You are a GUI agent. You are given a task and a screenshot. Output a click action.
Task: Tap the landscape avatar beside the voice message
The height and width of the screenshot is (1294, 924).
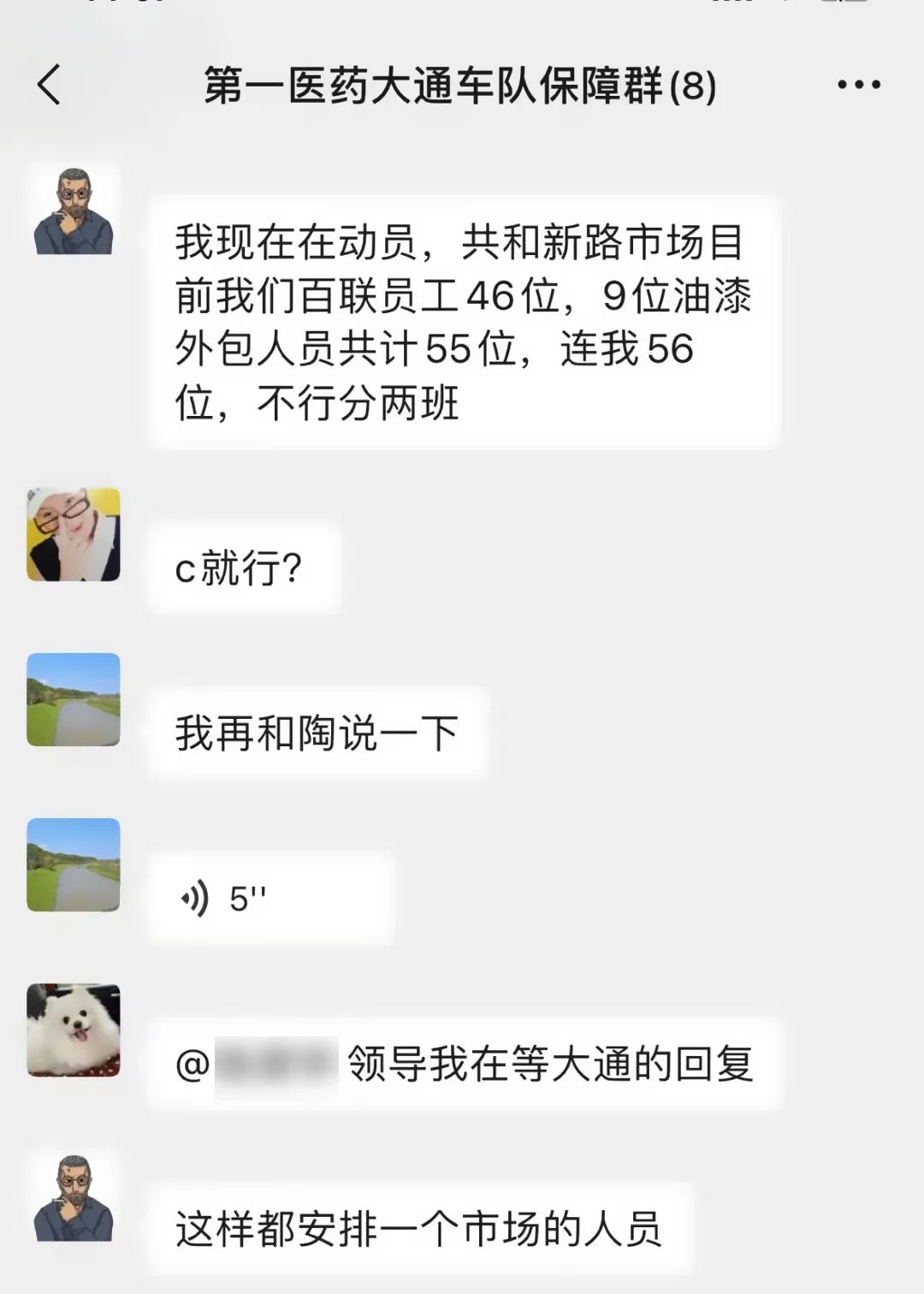[x=74, y=864]
